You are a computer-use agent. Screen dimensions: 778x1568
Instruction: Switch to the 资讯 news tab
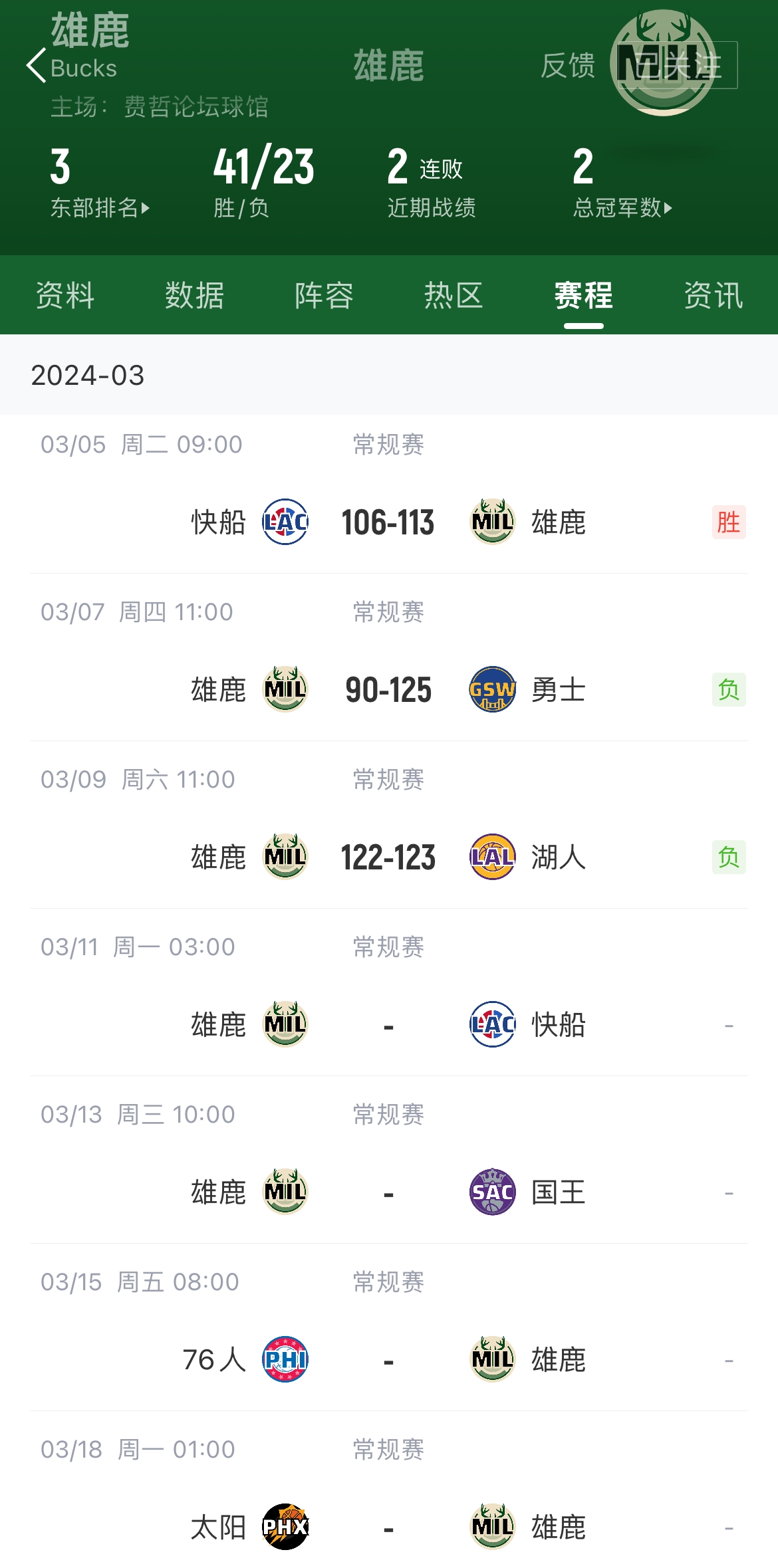click(713, 295)
